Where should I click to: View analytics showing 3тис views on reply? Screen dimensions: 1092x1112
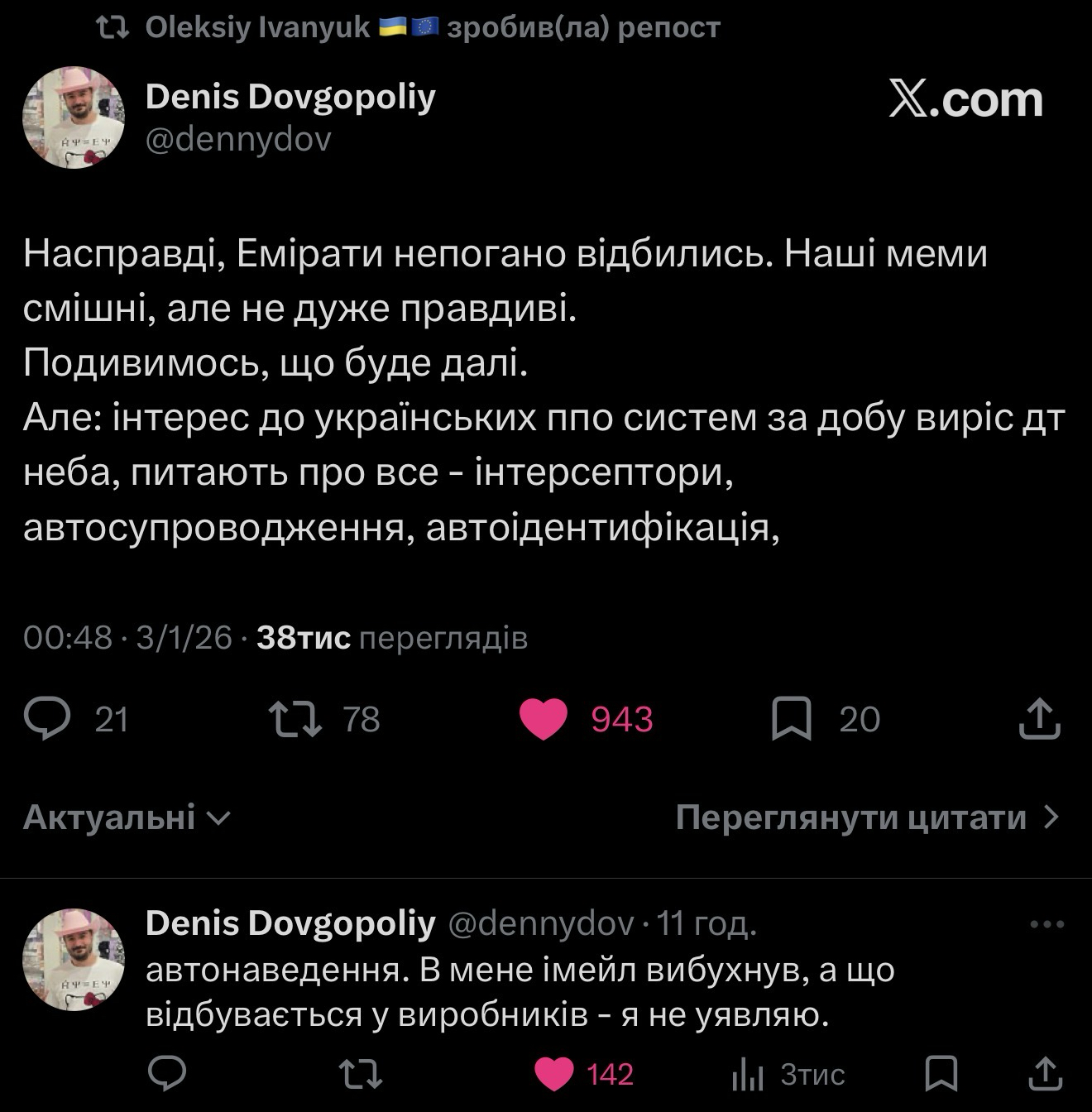point(747,1075)
